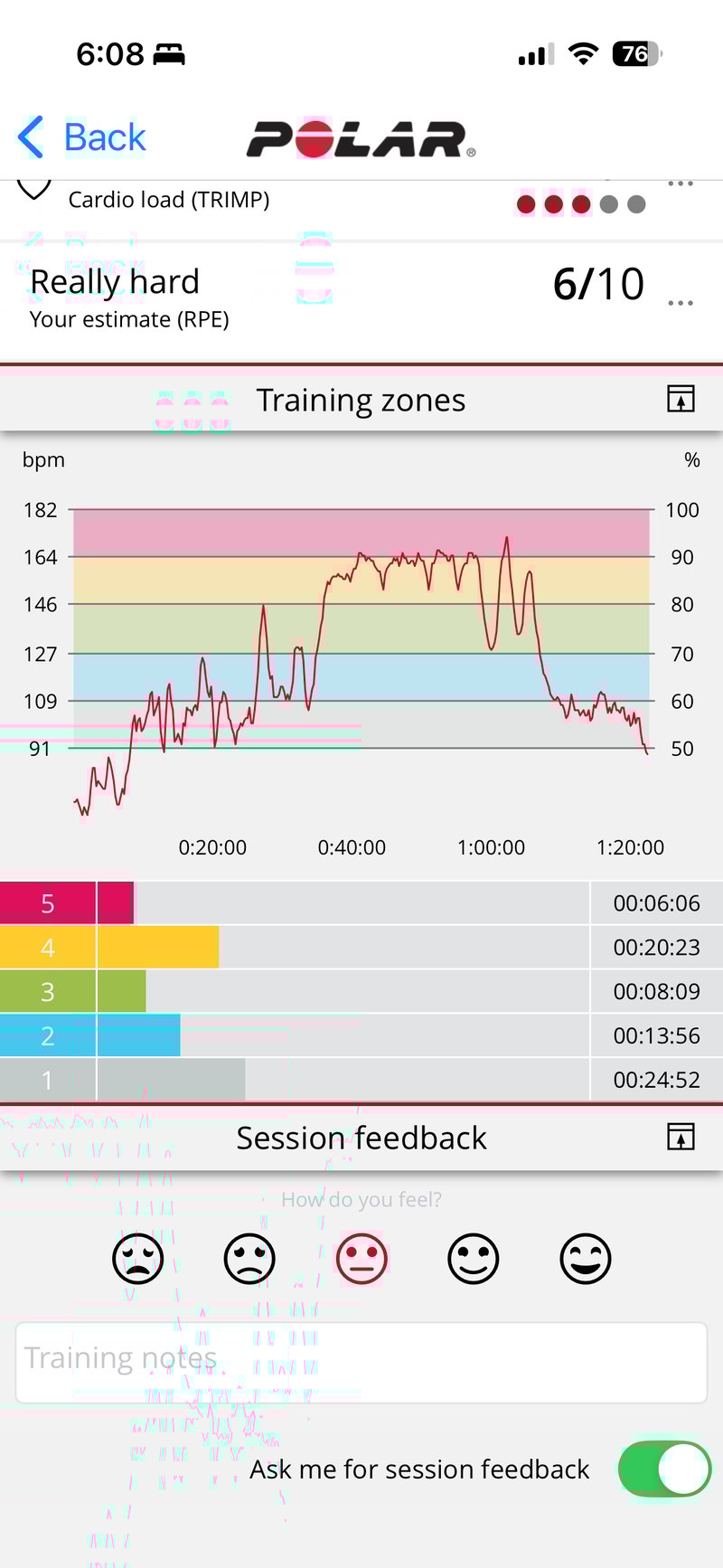This screenshot has width=723, height=1568.
Task: Click the cardio load dot indicator
Action: coord(580,204)
